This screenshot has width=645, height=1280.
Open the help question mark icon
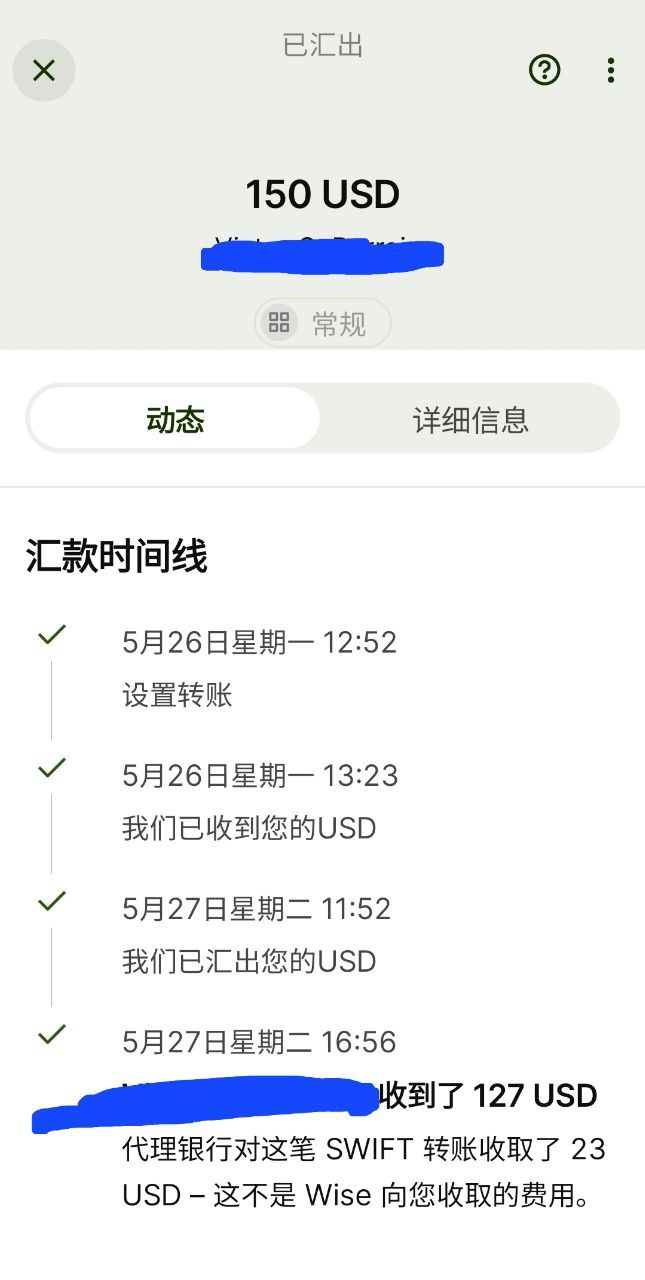pyautogui.click(x=544, y=70)
